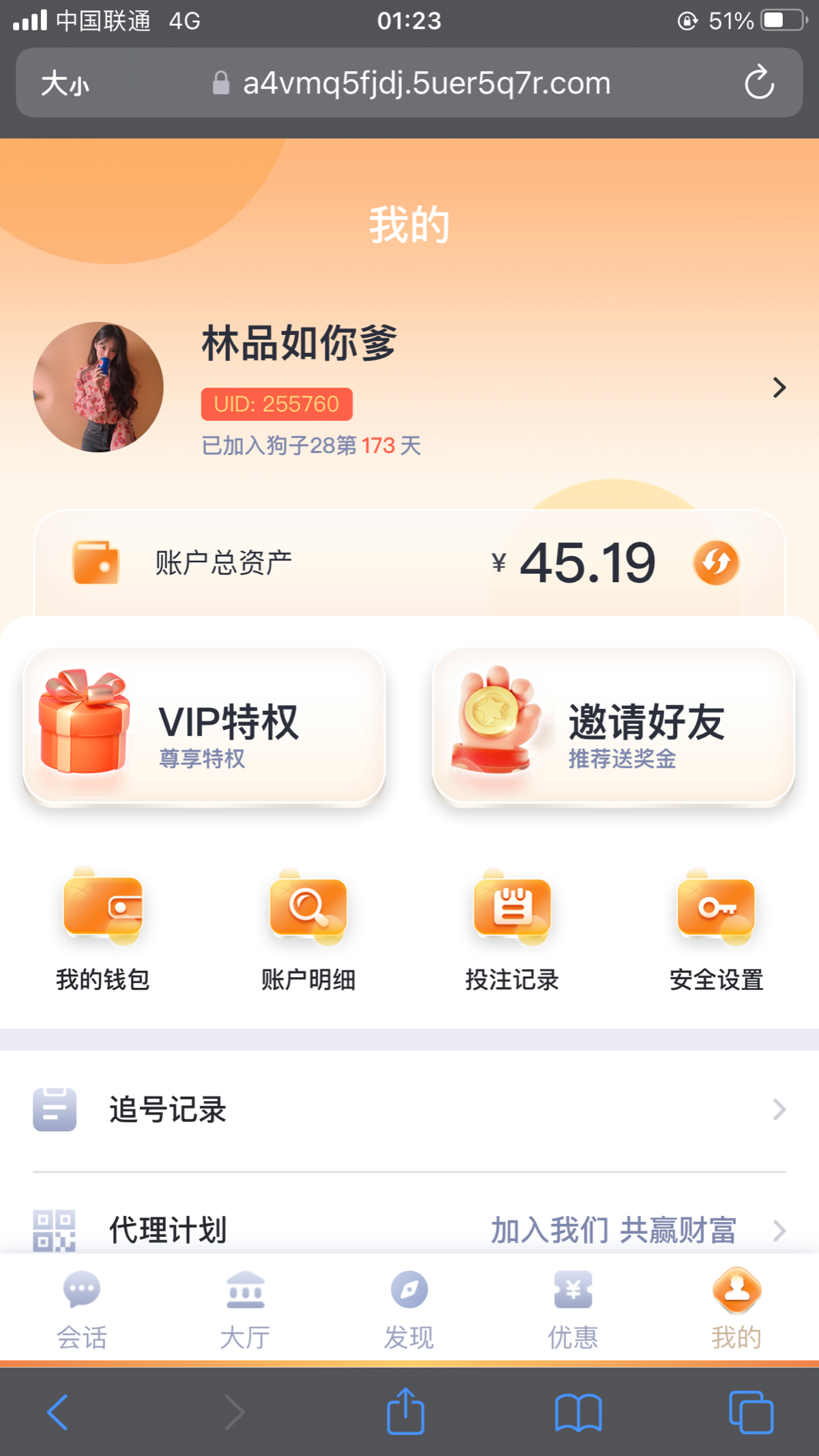Go back in the browser toolbar

point(58,1412)
